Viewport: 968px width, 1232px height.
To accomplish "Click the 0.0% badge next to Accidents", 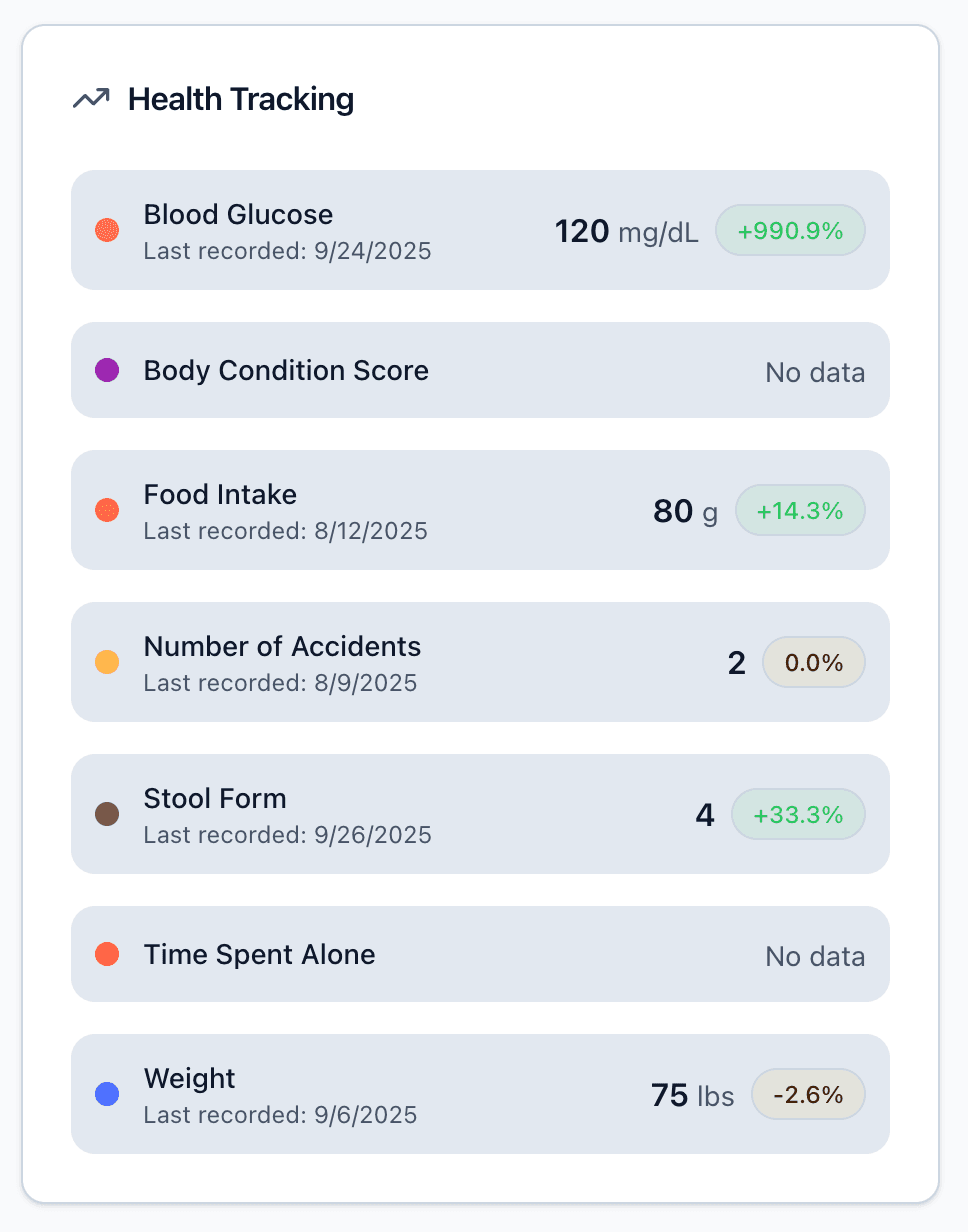I will point(813,662).
